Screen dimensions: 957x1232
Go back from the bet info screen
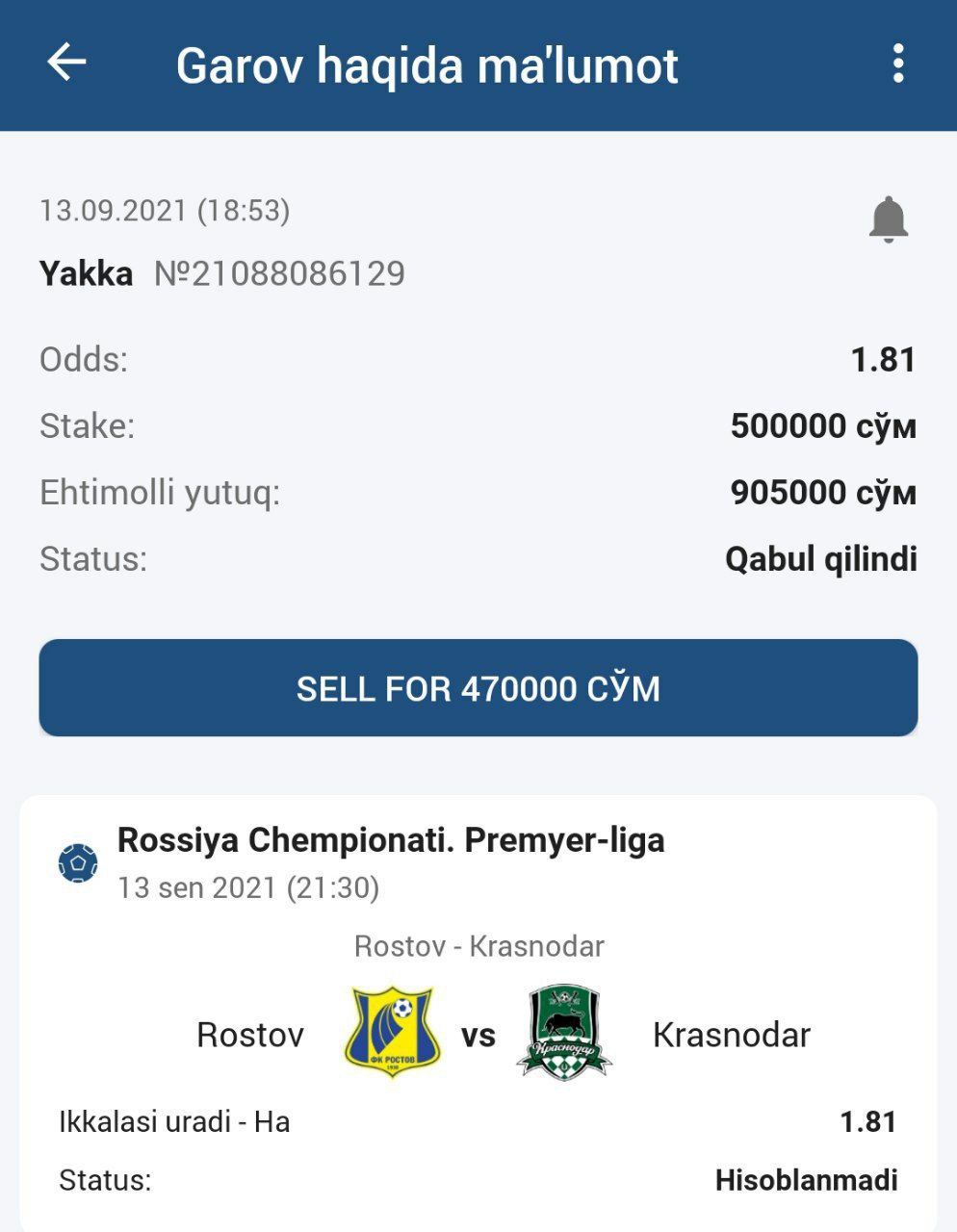click(66, 64)
